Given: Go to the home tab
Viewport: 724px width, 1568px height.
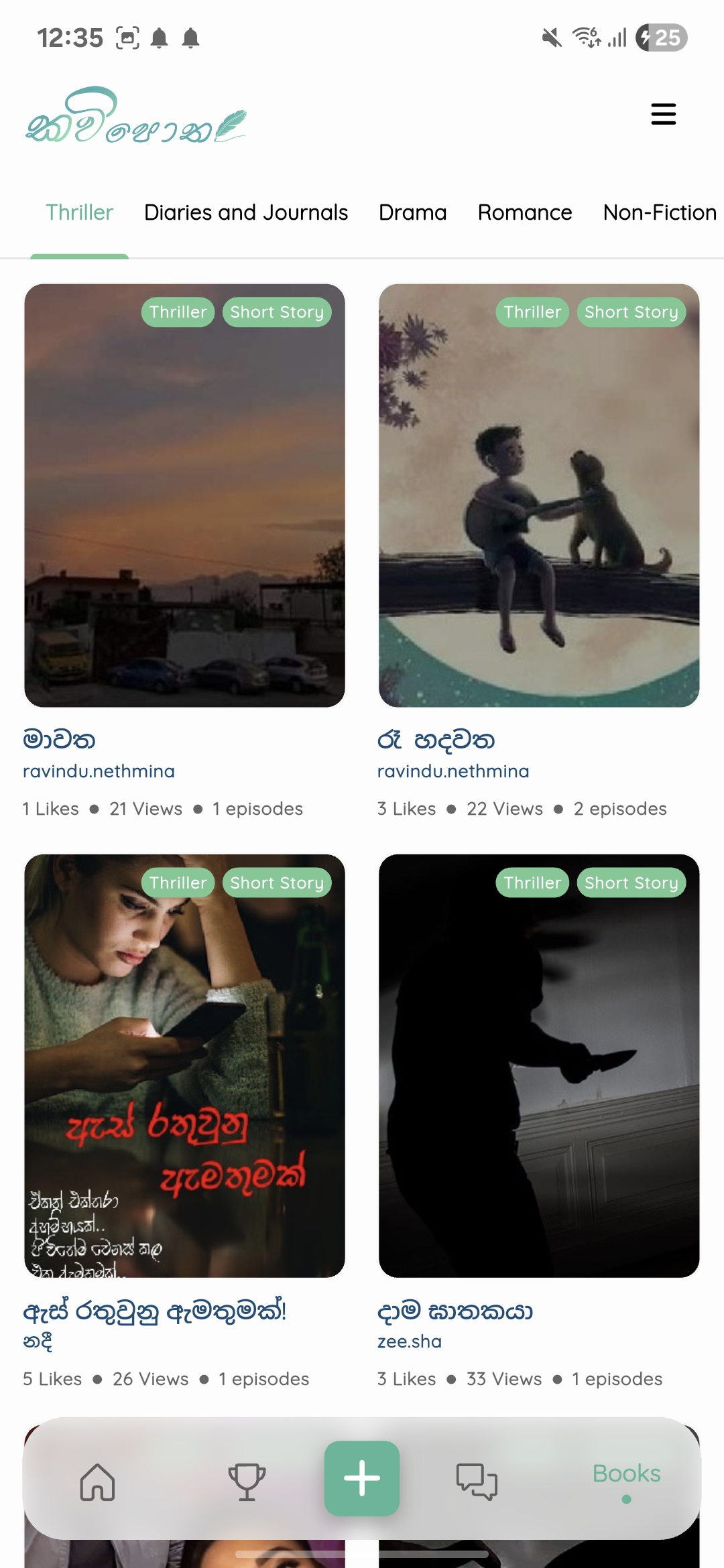Looking at the screenshot, I should [x=98, y=1481].
